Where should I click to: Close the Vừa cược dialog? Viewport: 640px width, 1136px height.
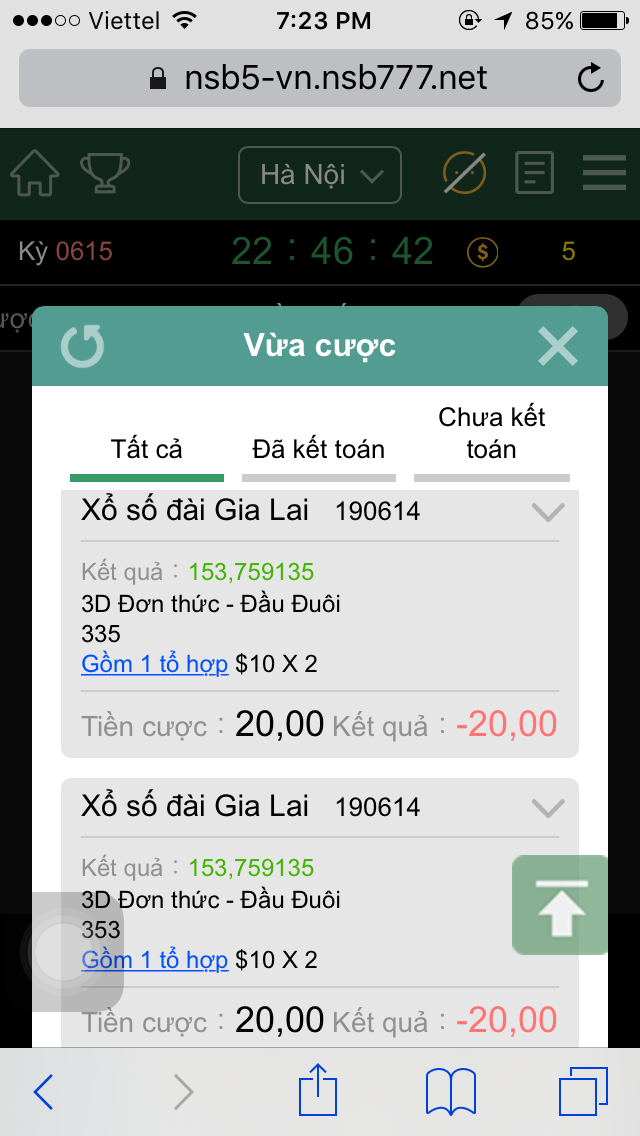[x=557, y=346]
